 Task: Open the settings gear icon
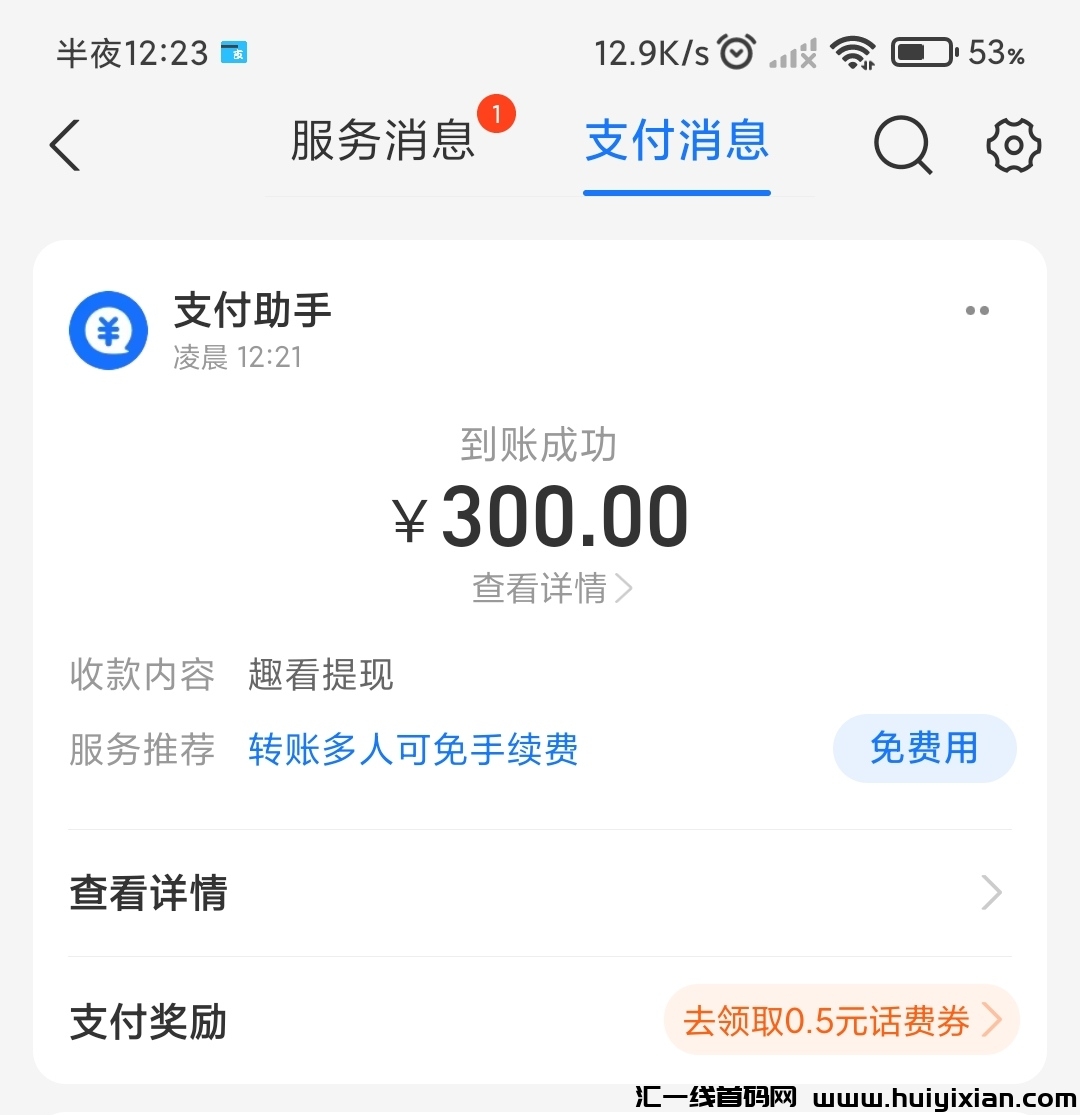pyautogui.click(x=1013, y=146)
